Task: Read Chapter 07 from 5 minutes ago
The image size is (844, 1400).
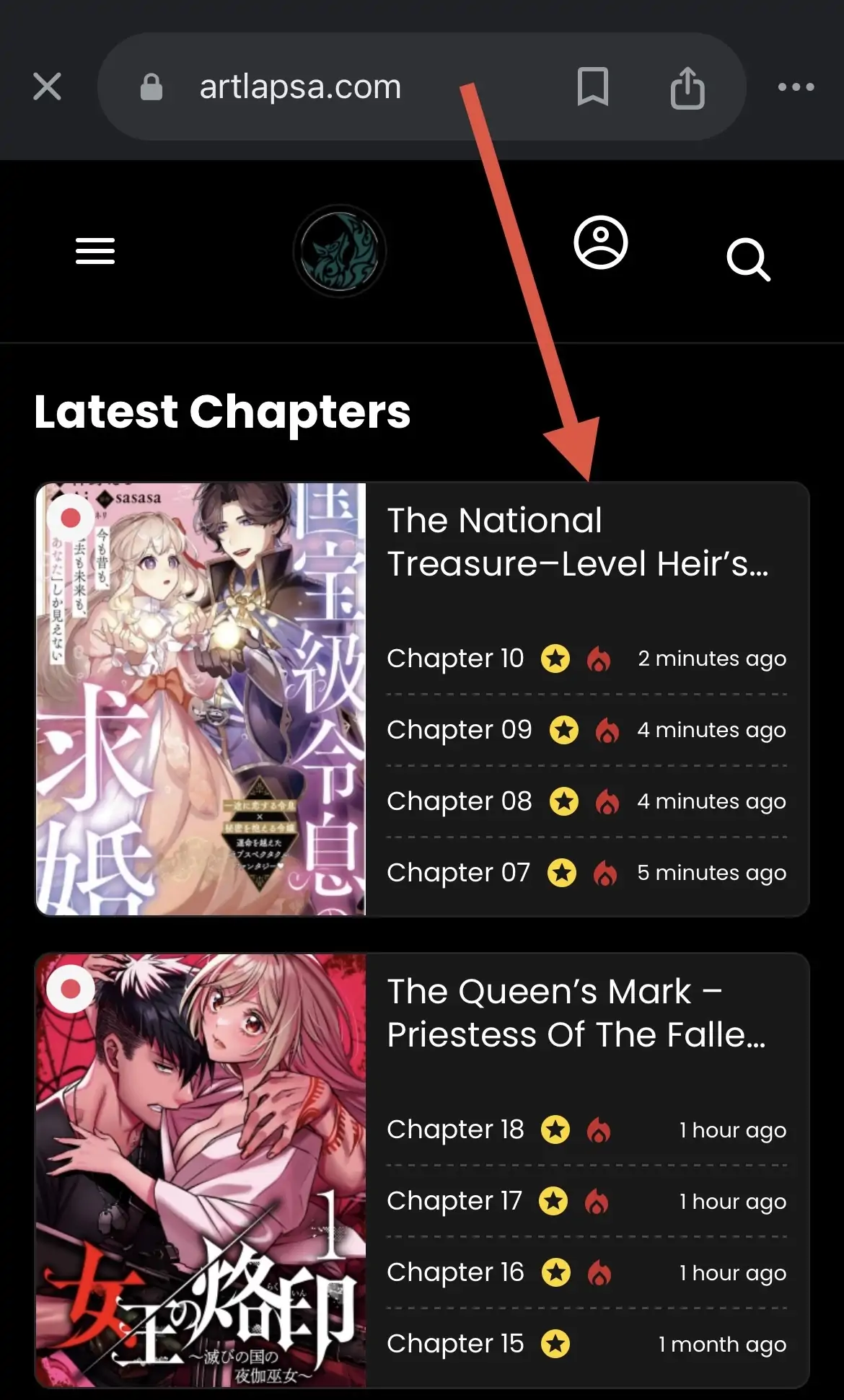Action: coord(458,873)
